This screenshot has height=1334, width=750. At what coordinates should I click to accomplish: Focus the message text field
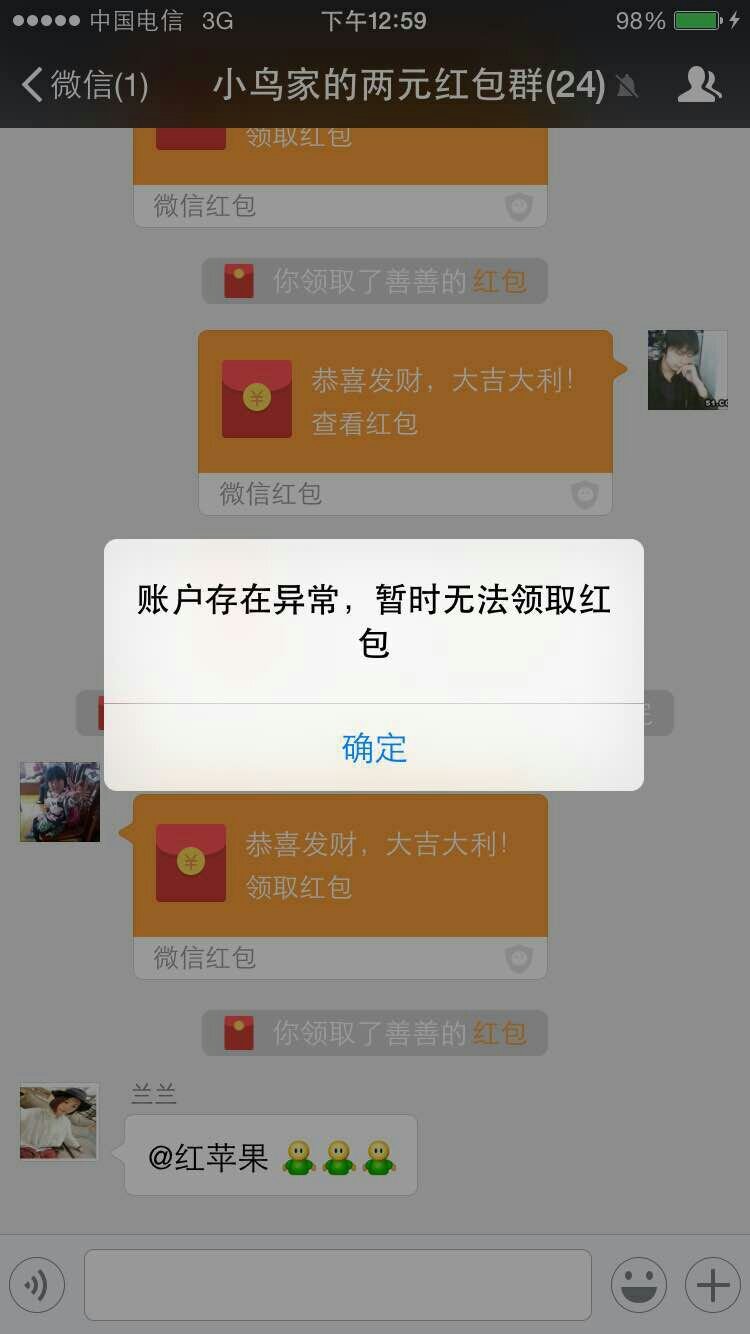337,1285
